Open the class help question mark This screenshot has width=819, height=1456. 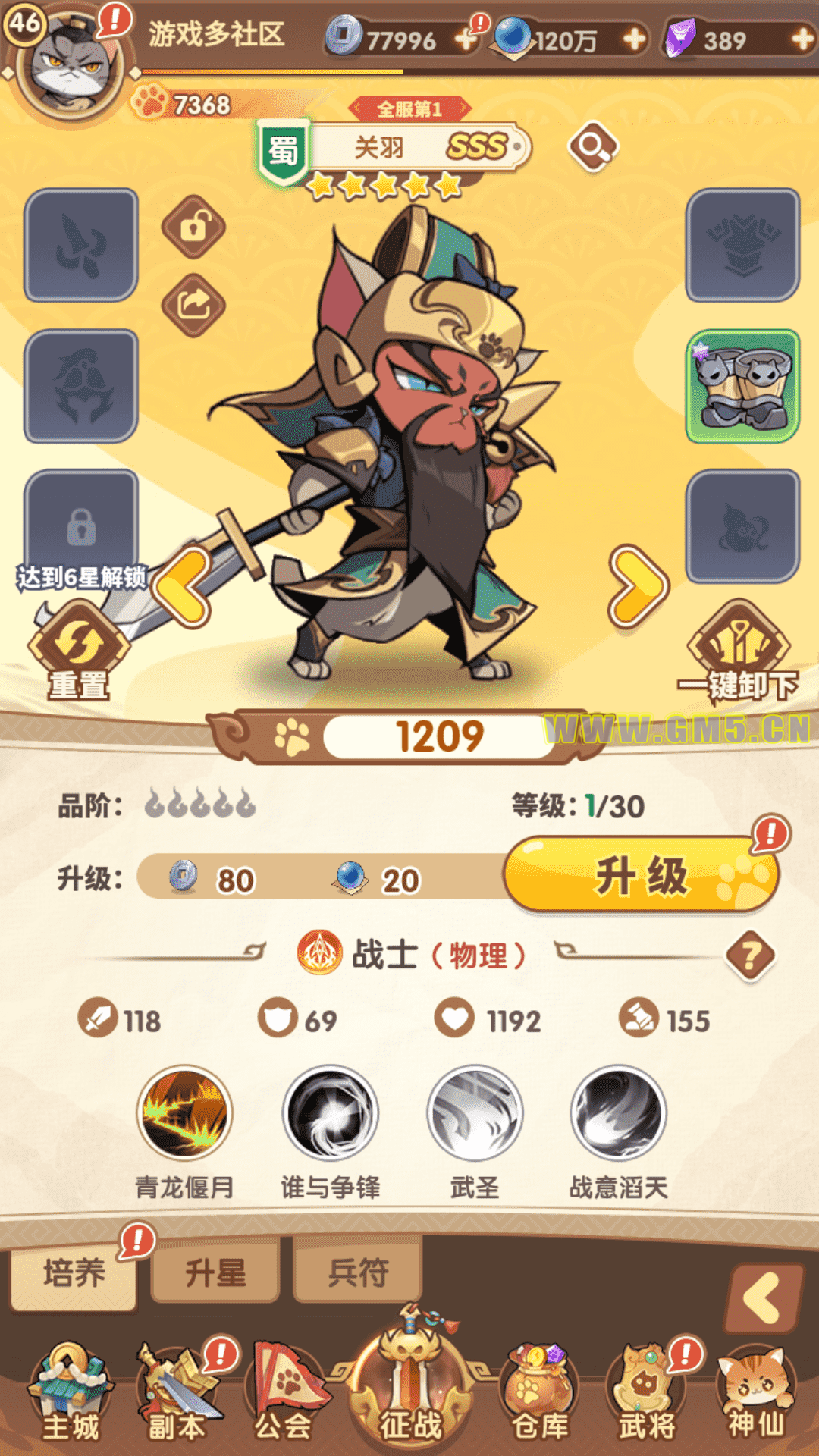[750, 956]
